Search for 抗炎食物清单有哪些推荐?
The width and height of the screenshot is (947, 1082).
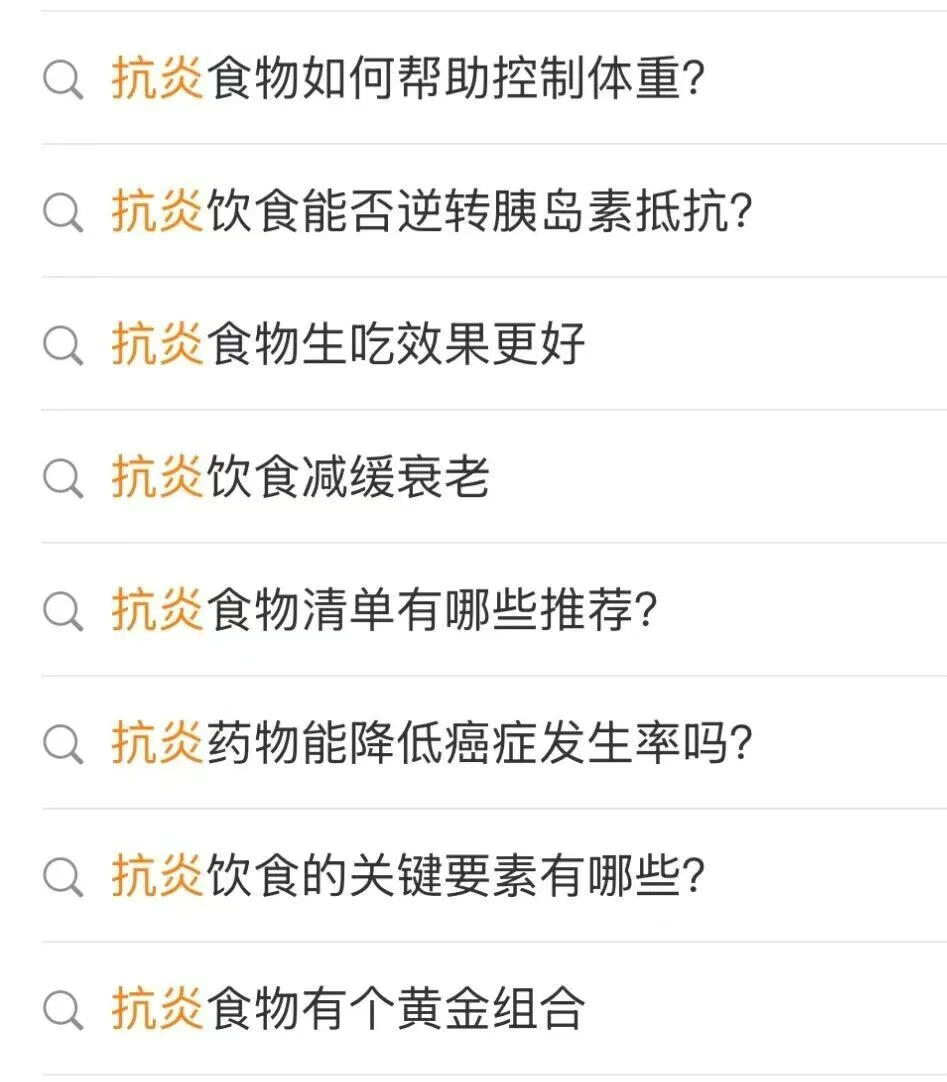click(384, 611)
